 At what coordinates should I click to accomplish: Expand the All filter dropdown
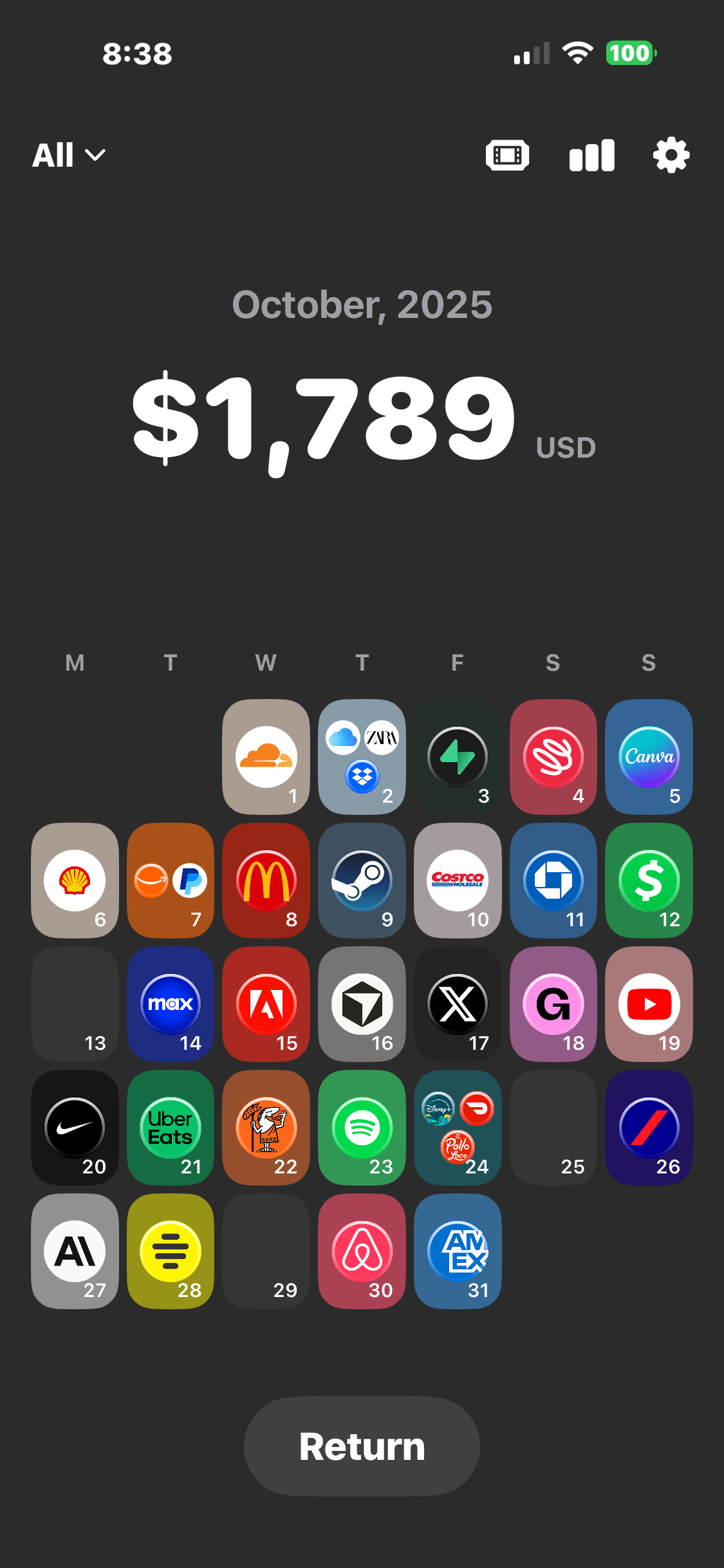[67, 155]
